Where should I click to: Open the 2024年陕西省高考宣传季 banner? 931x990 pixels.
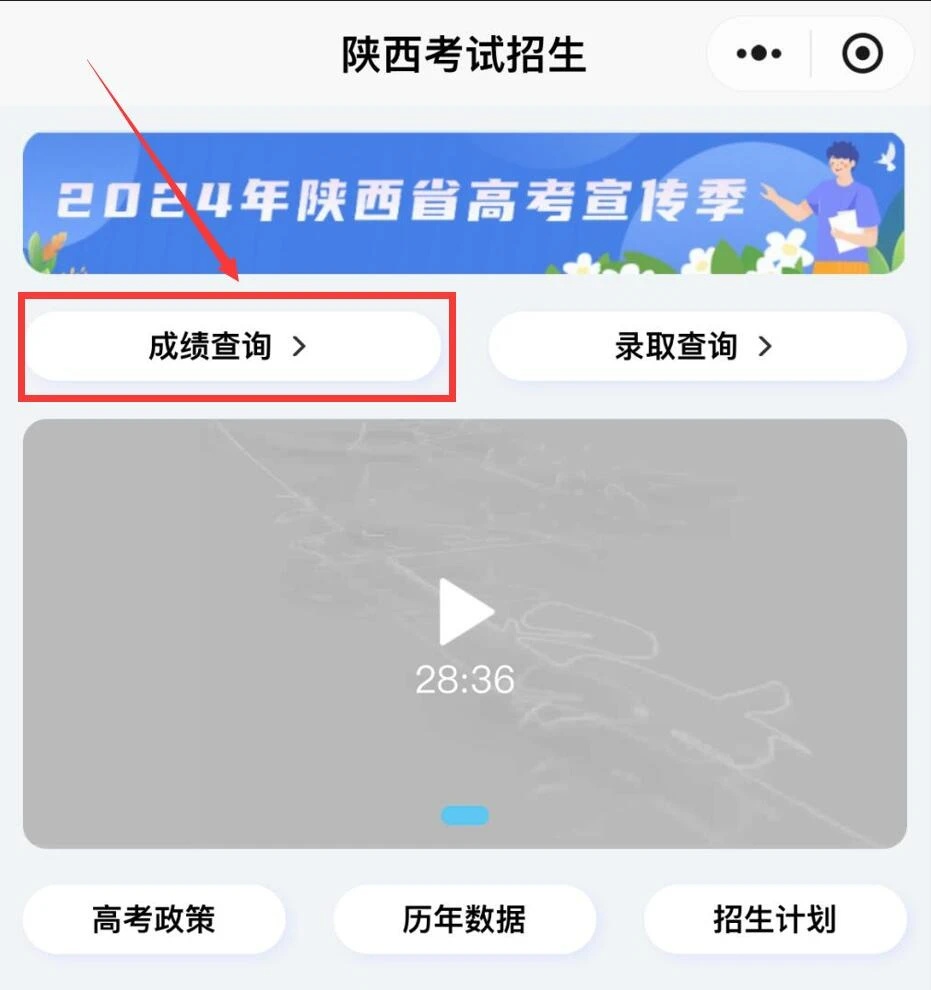click(464, 203)
